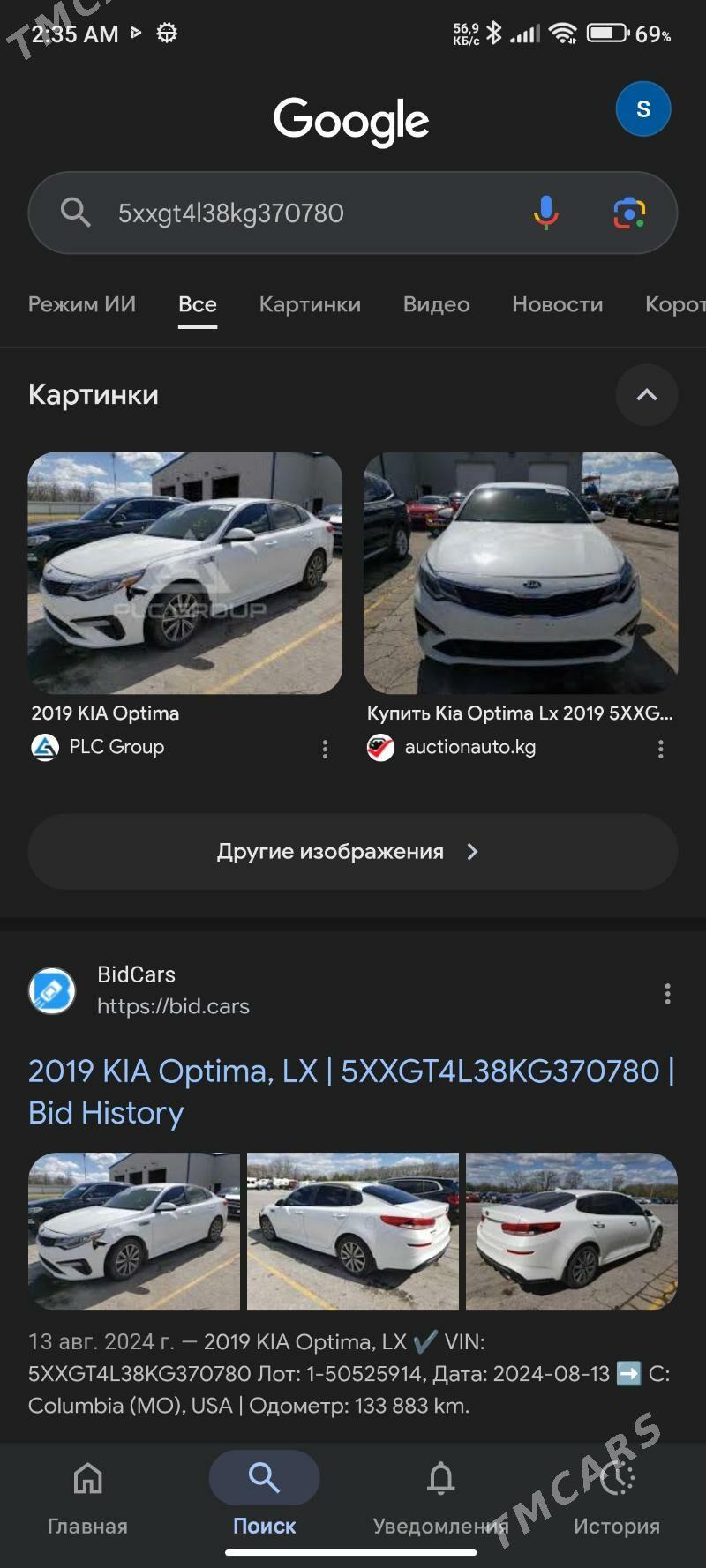The height and width of the screenshot is (1568, 706).
Task: Switch to the Картинки tab
Action: pyautogui.click(x=310, y=304)
